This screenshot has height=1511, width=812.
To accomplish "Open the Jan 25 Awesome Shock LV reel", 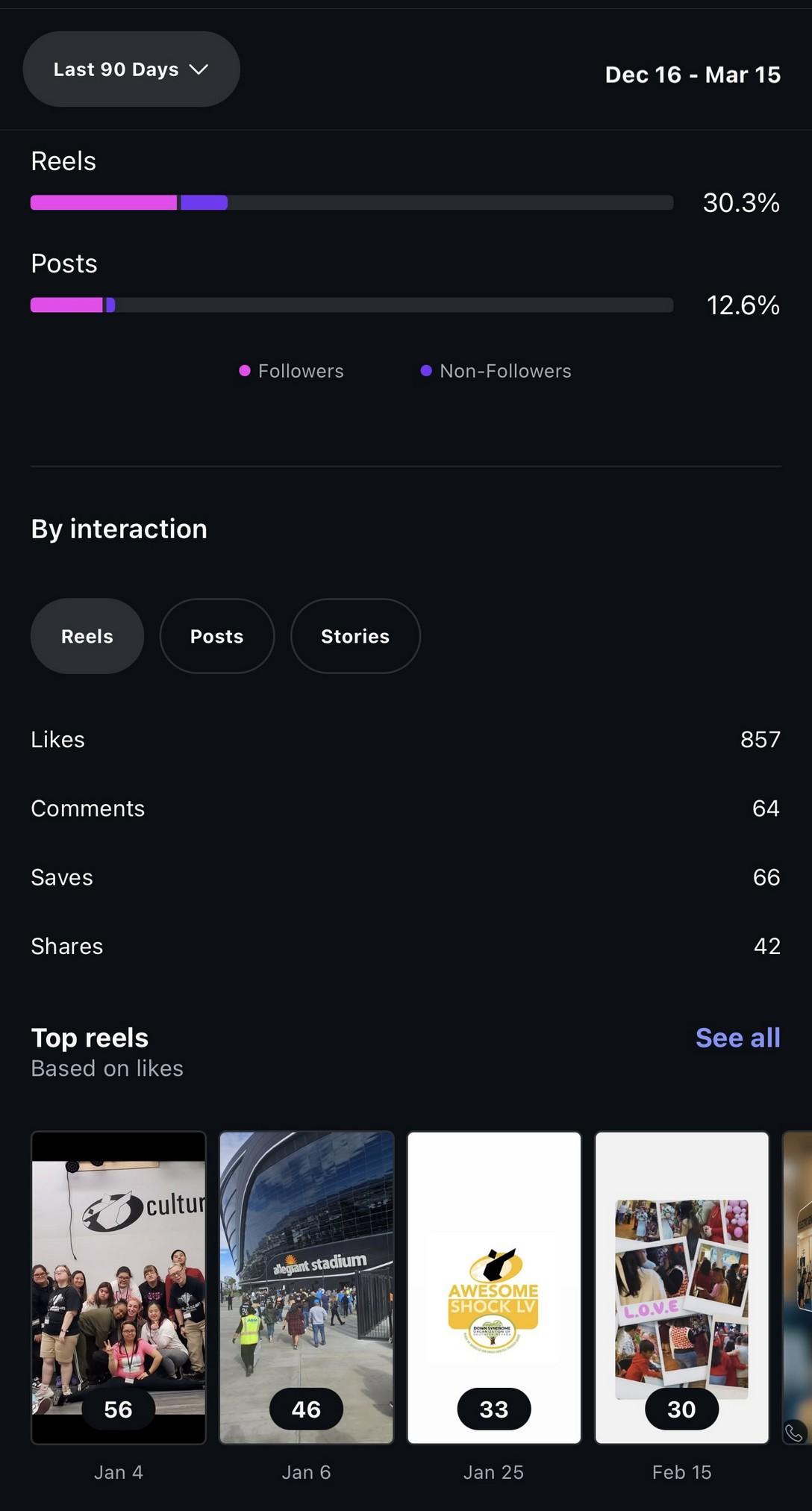I will (x=494, y=1287).
